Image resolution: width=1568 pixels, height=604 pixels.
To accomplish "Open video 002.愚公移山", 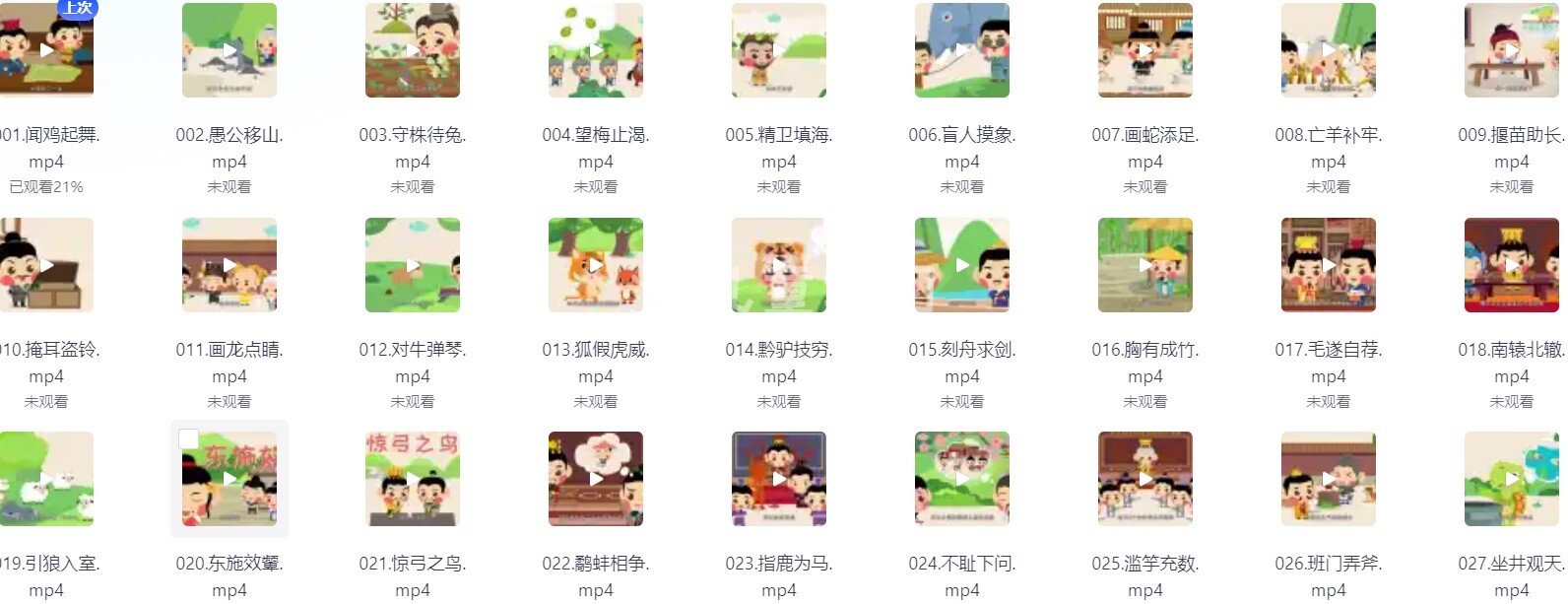I will pos(229,49).
